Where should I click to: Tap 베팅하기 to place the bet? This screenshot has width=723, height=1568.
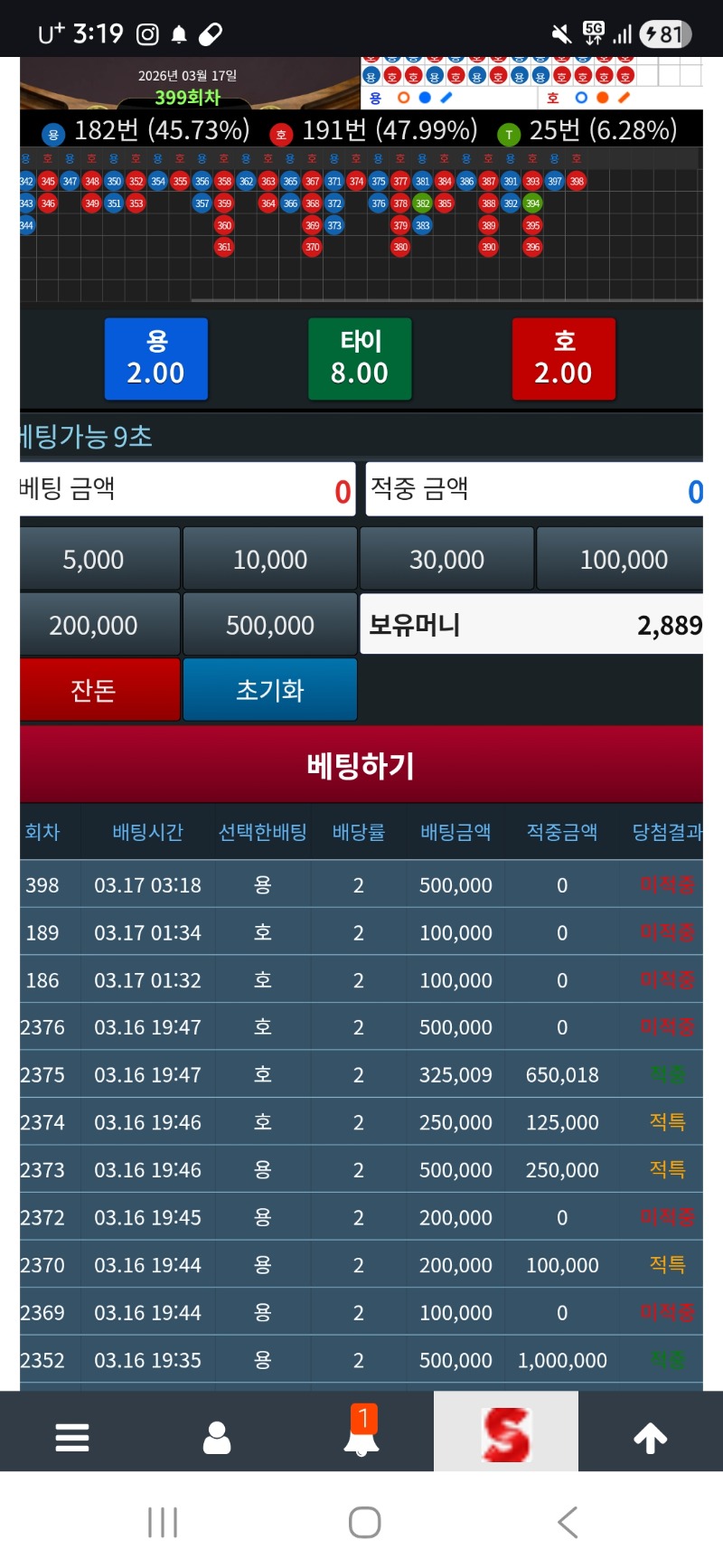[x=361, y=766]
